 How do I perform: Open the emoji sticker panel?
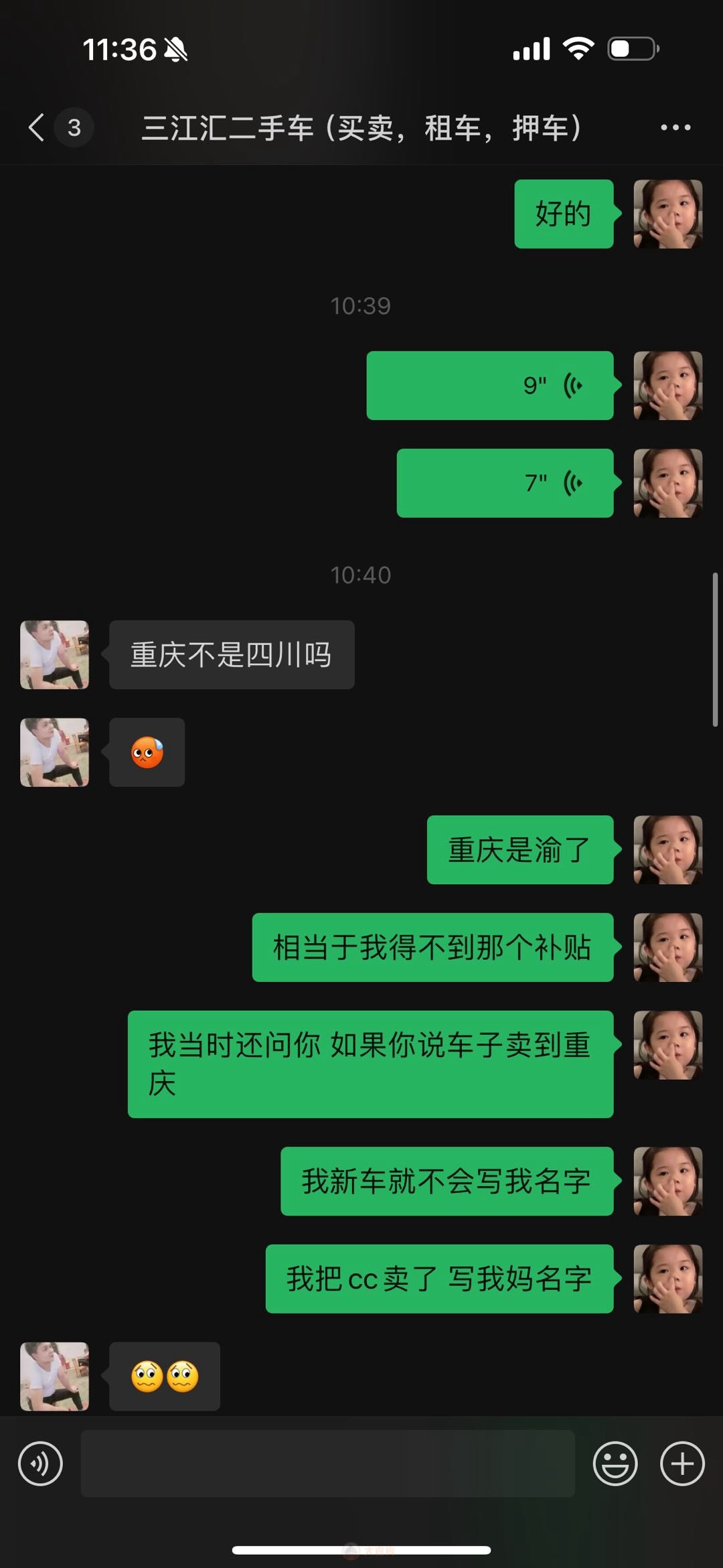[615, 1464]
